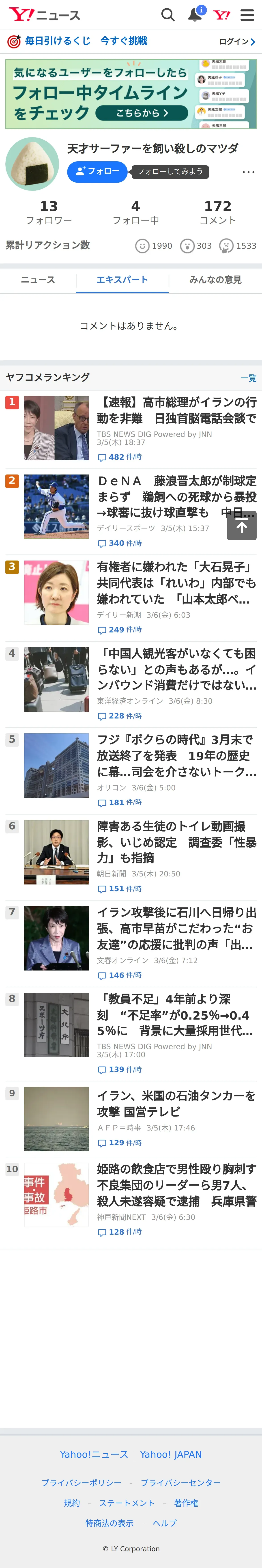Follow this user with フォロー button
Image resolution: width=262 pixels, height=1568 pixels.
(97, 172)
